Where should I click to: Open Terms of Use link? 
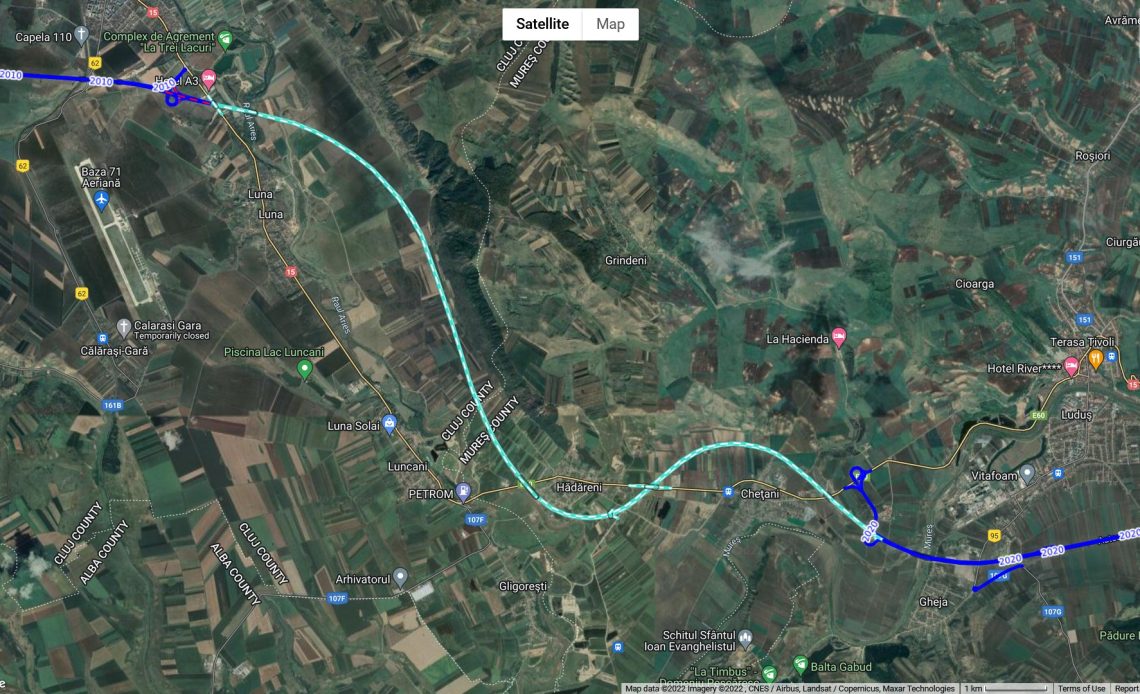[1081, 688]
